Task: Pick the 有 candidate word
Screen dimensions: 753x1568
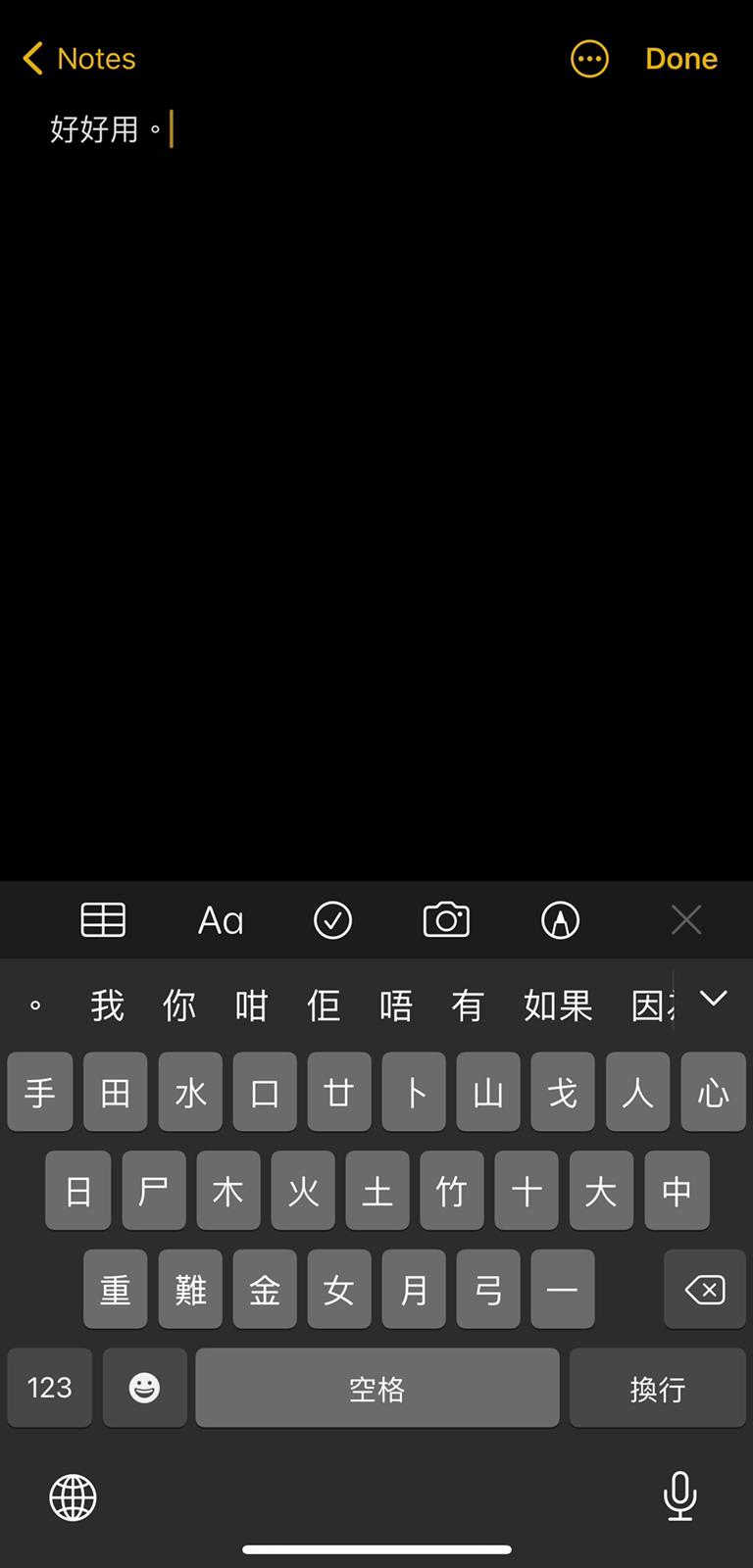Action: coord(468,1005)
